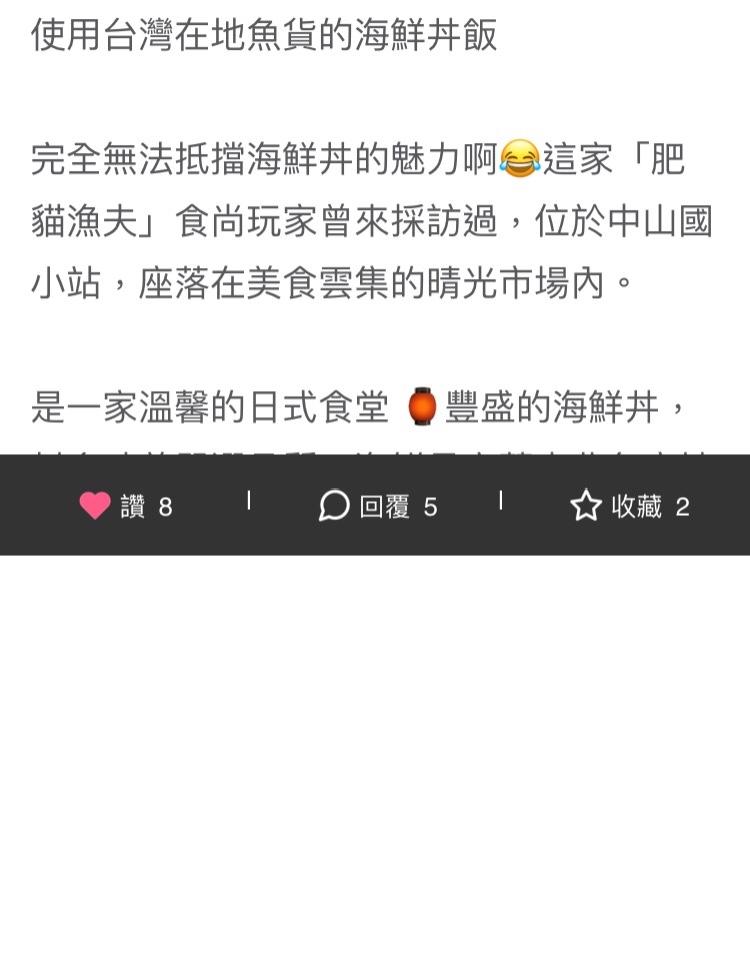Tap the heart to like this post
Screen dimensions: 750x975
tap(95, 506)
